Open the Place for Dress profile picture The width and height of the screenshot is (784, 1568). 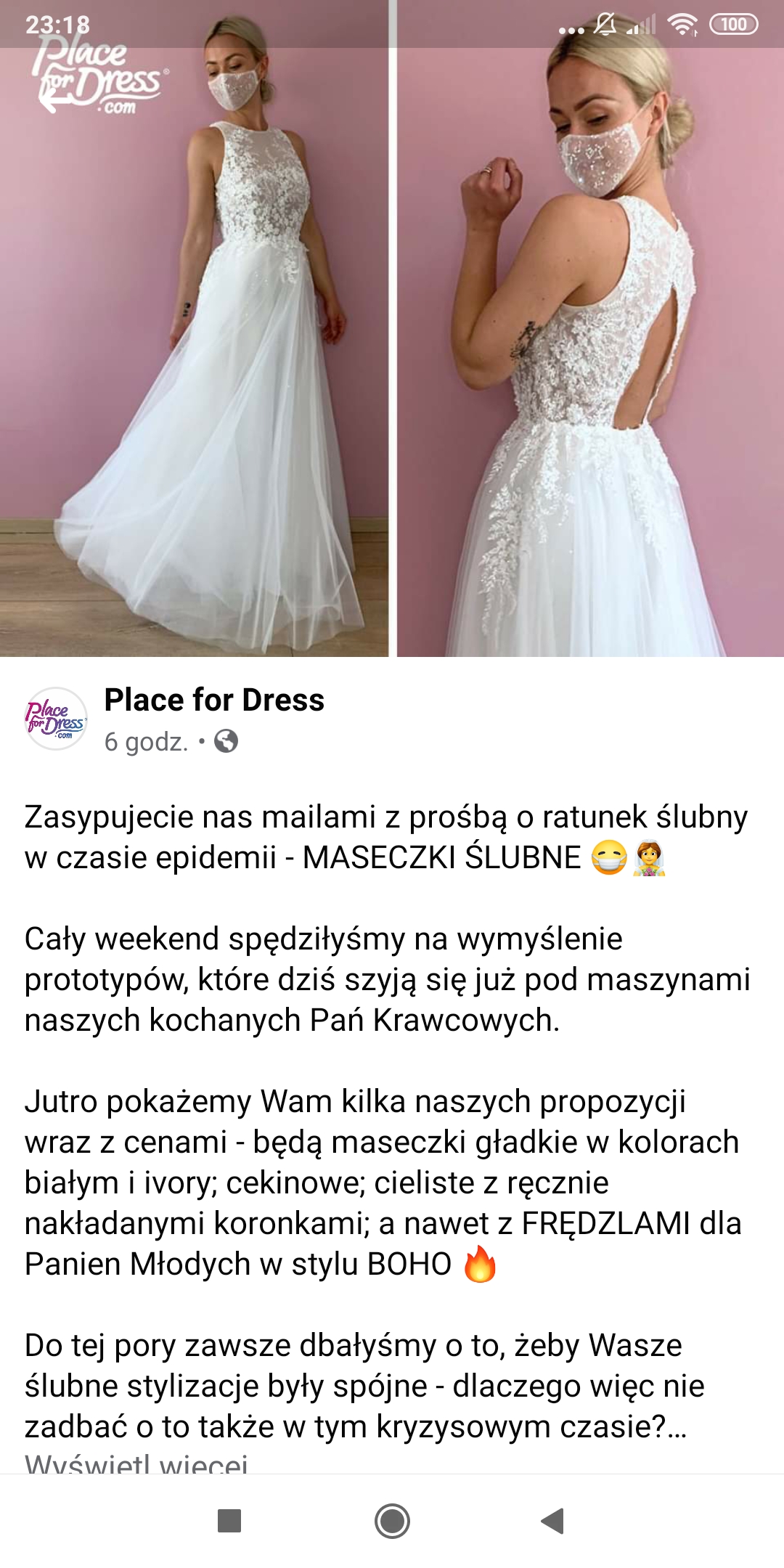[56, 719]
